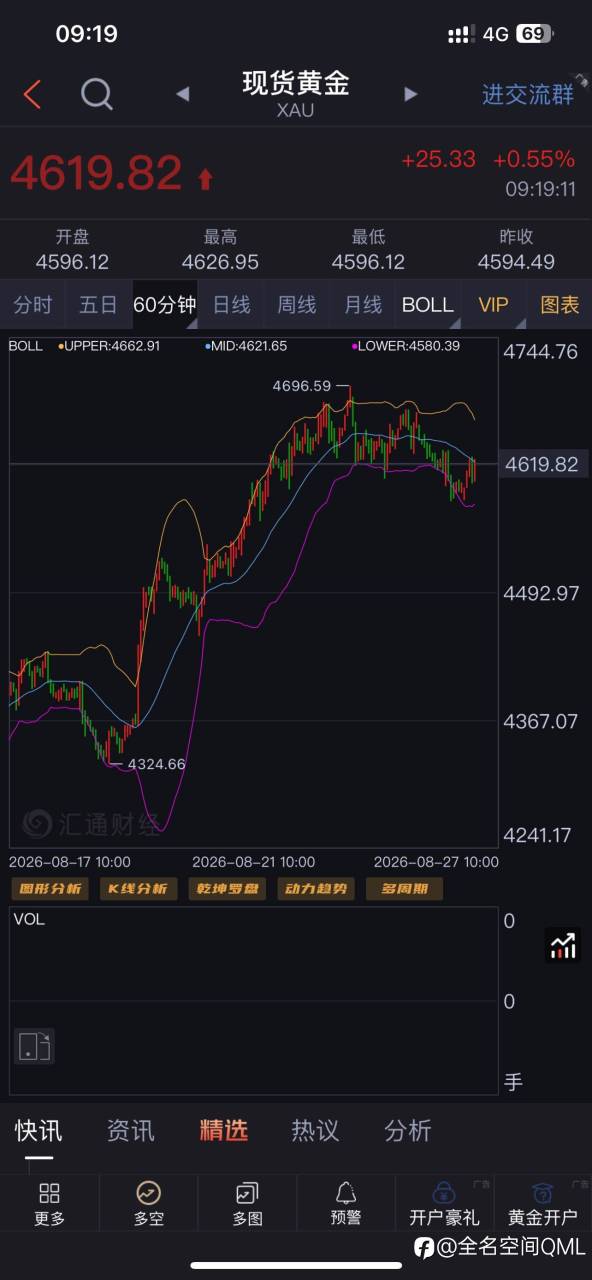592x1280 pixels.
Task: Switch to the 日线 chart
Action: [x=231, y=305]
